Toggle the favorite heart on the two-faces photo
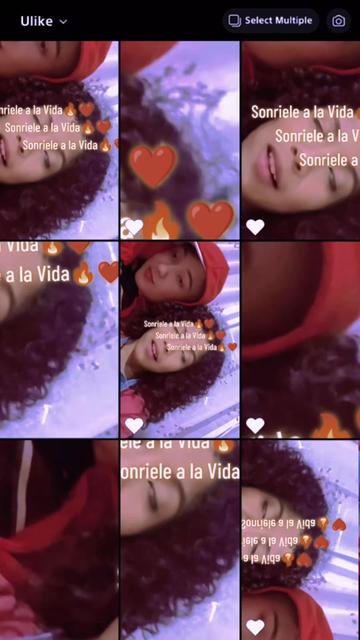360x640 pixels. pyautogui.click(x=134, y=425)
